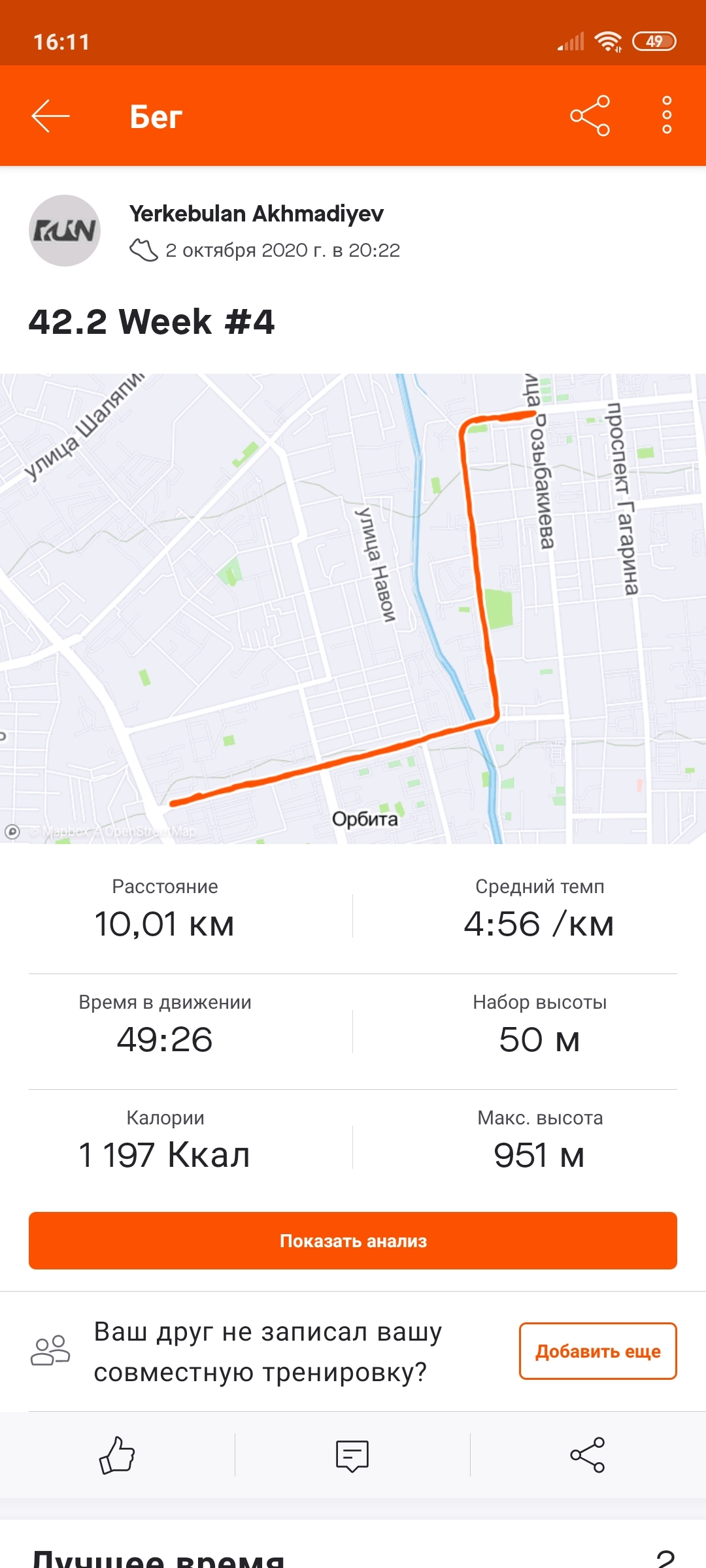The width and height of the screenshot is (706, 1568).
Task: Open Yerkebulan Akhmadiyev's profile avatar
Action: click(x=65, y=231)
